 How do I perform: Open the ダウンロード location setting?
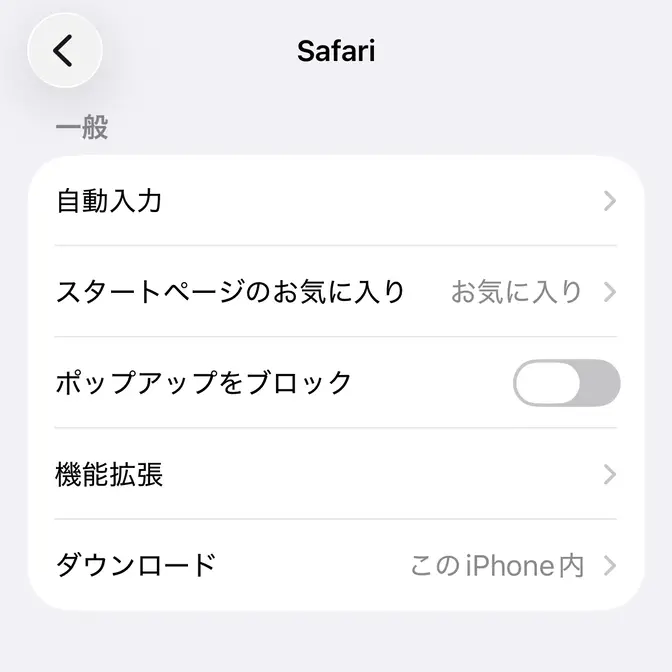(x=336, y=565)
